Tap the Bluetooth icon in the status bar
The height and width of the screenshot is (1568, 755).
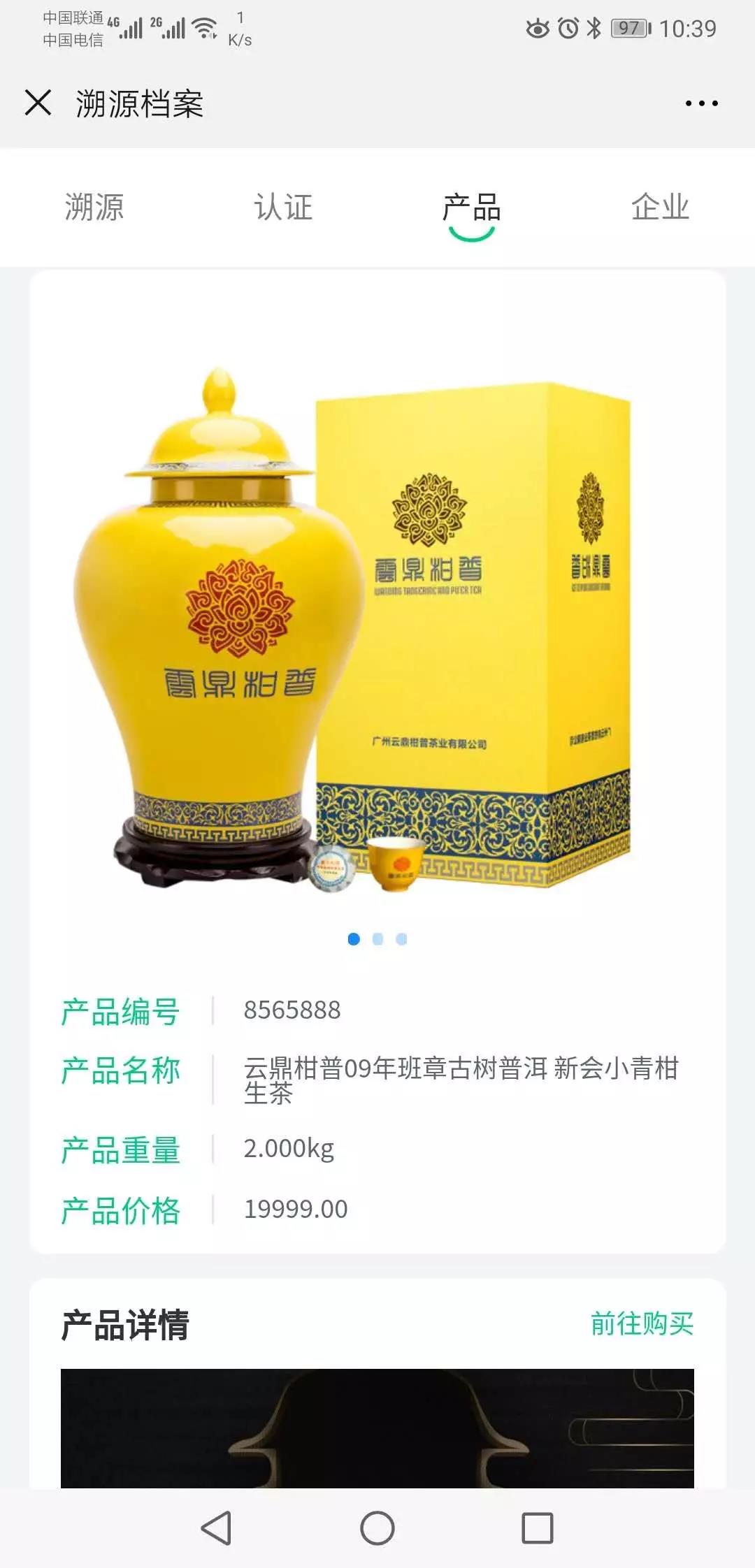[593, 28]
